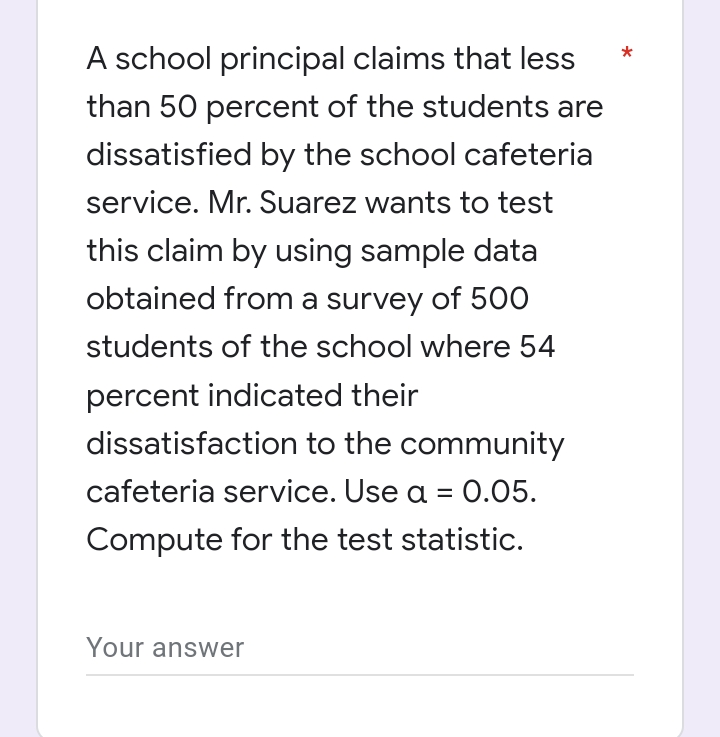
Task: Click the gray area right of the card
Action: click(705, 368)
